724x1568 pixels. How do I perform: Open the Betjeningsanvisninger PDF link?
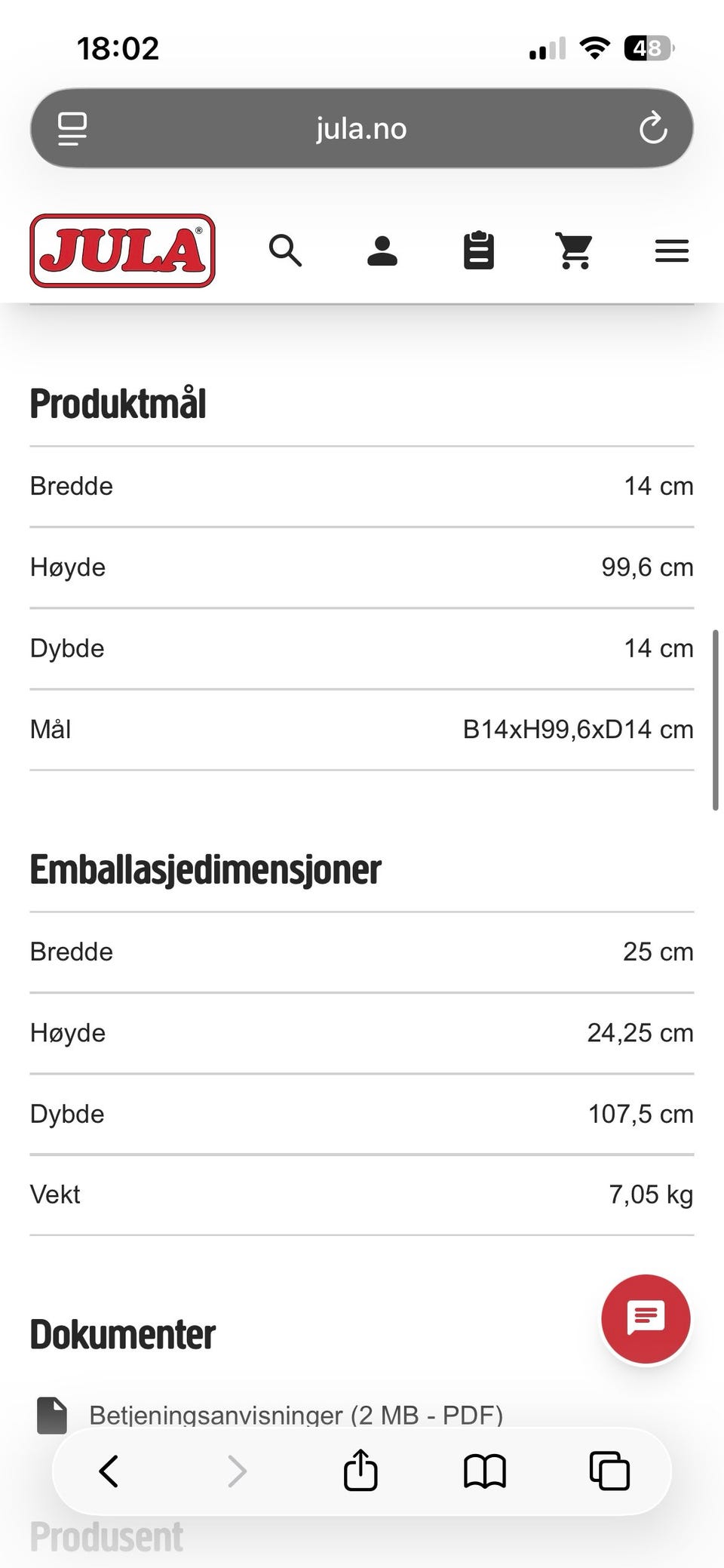click(x=298, y=1416)
